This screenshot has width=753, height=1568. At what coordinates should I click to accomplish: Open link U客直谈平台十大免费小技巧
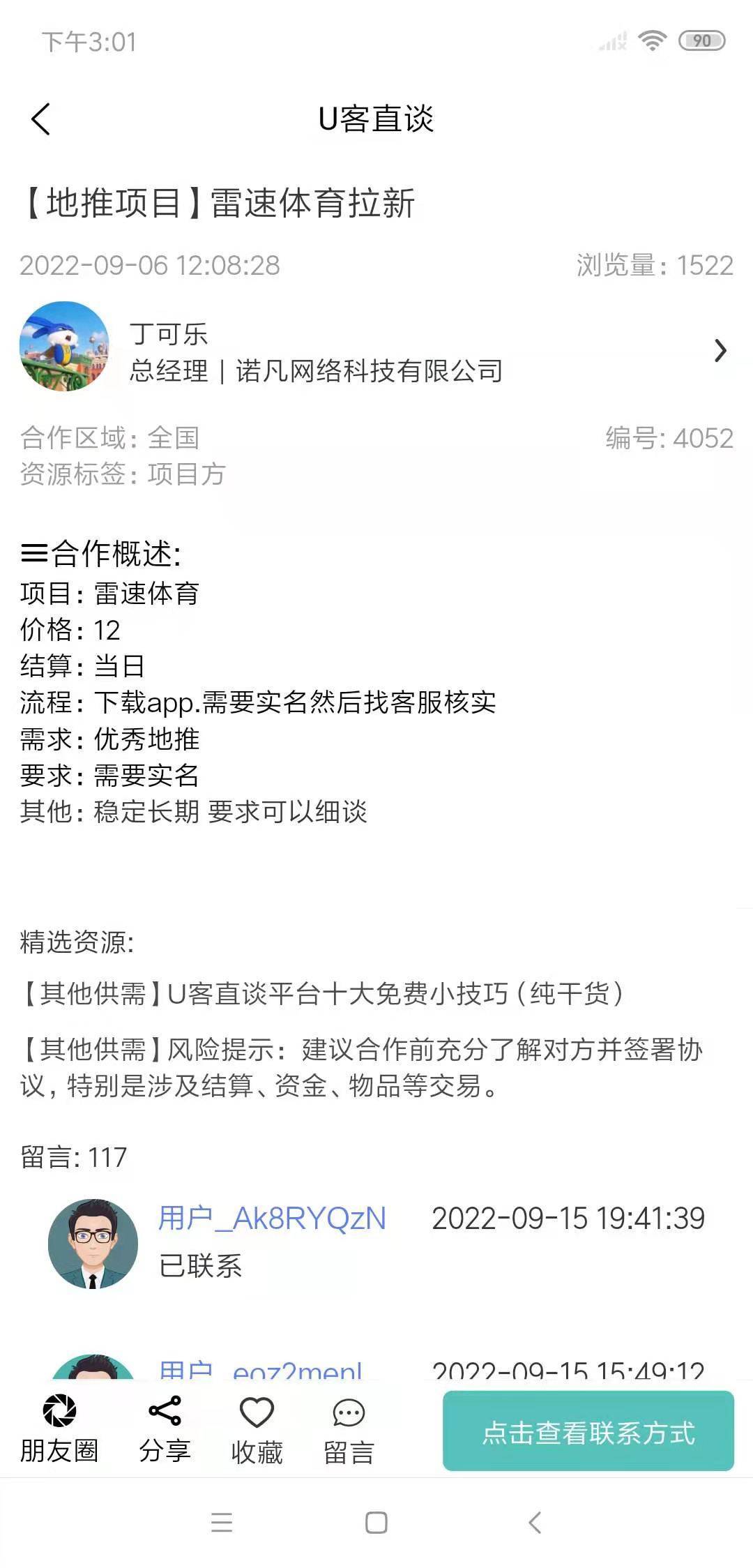tap(324, 993)
